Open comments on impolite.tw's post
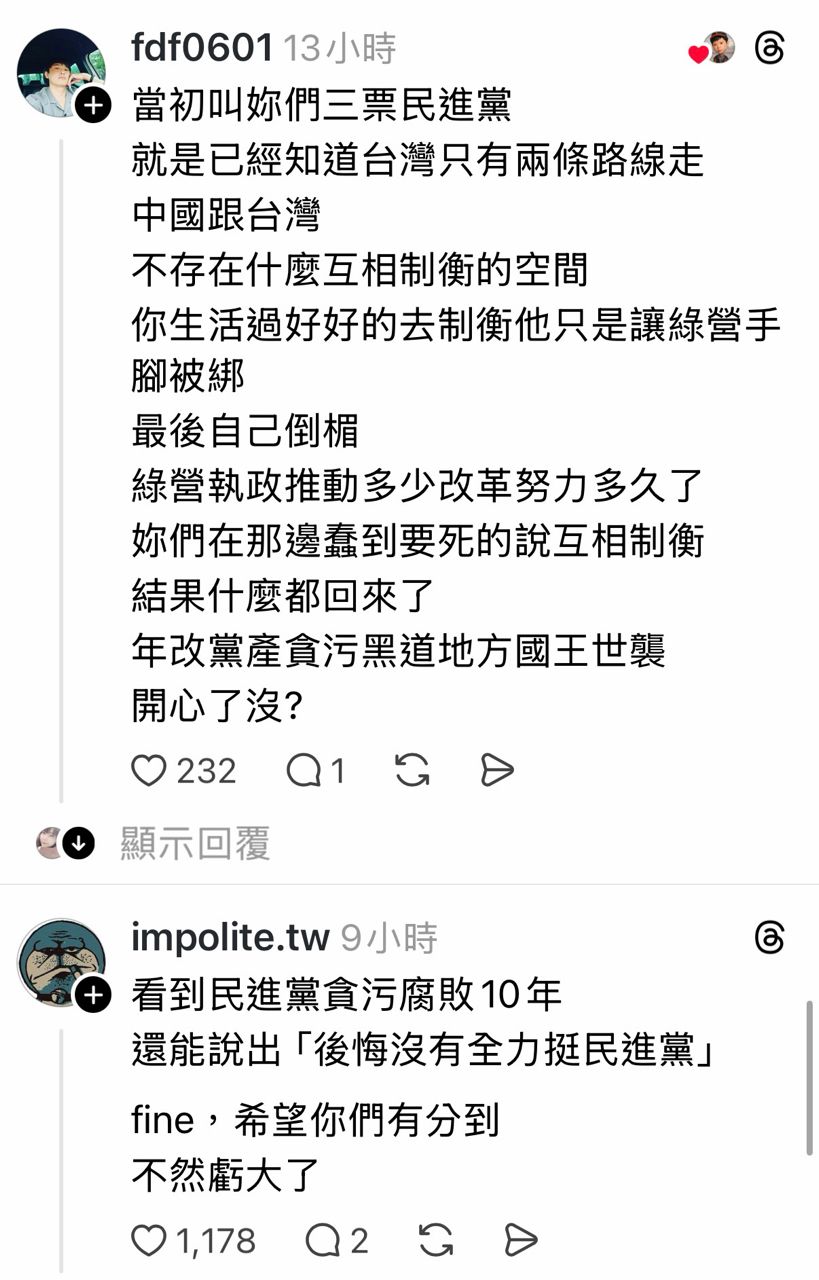819x1280 pixels. click(x=322, y=1241)
